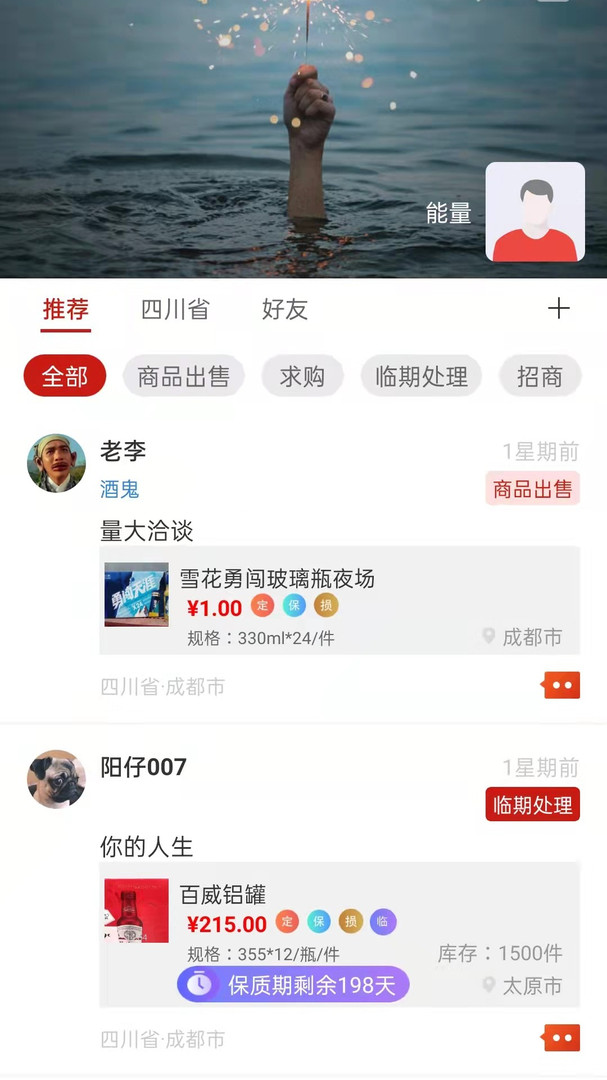Comment on 阳仔007's post

pos(561,1038)
